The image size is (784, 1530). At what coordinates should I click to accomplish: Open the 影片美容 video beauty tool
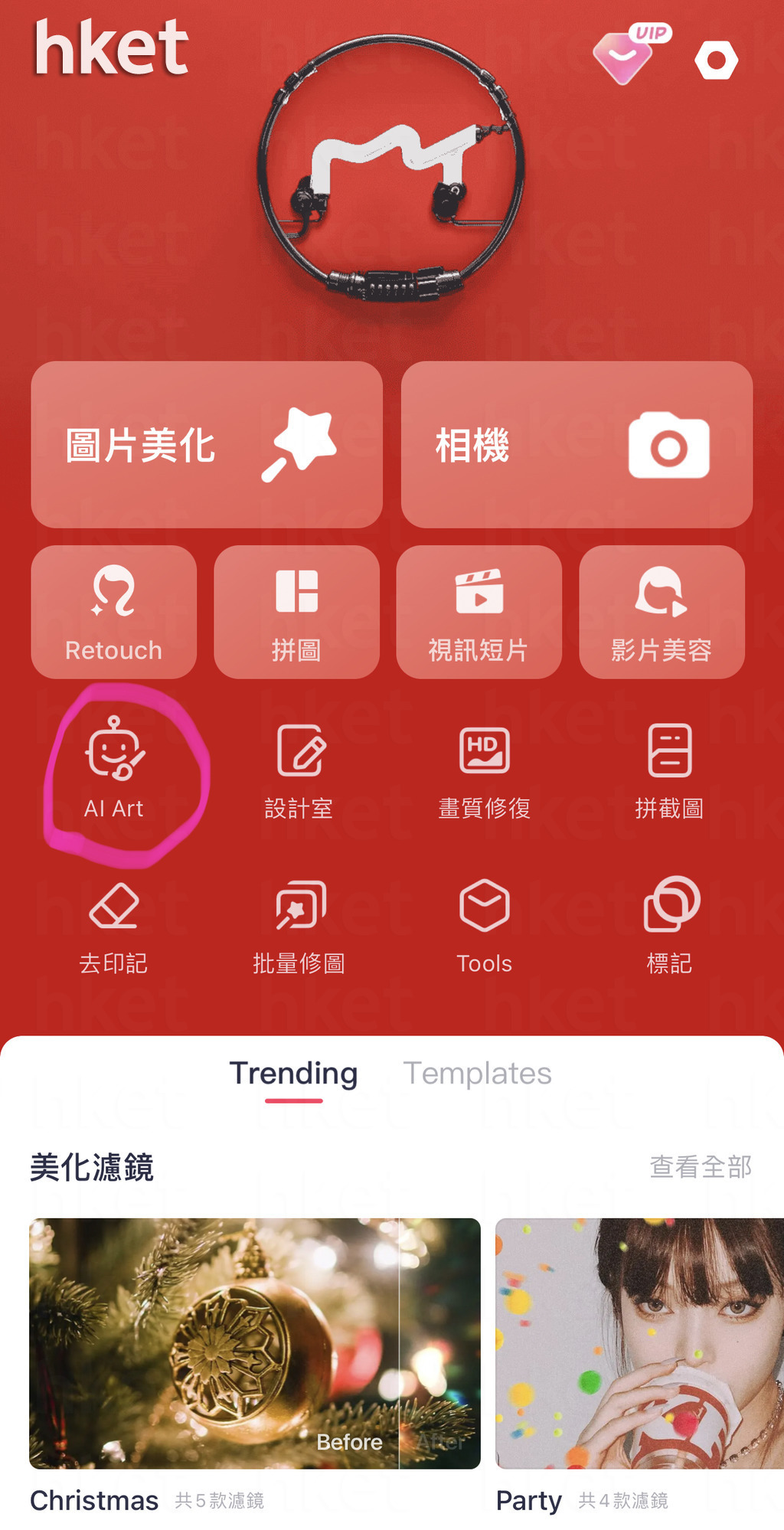click(661, 612)
